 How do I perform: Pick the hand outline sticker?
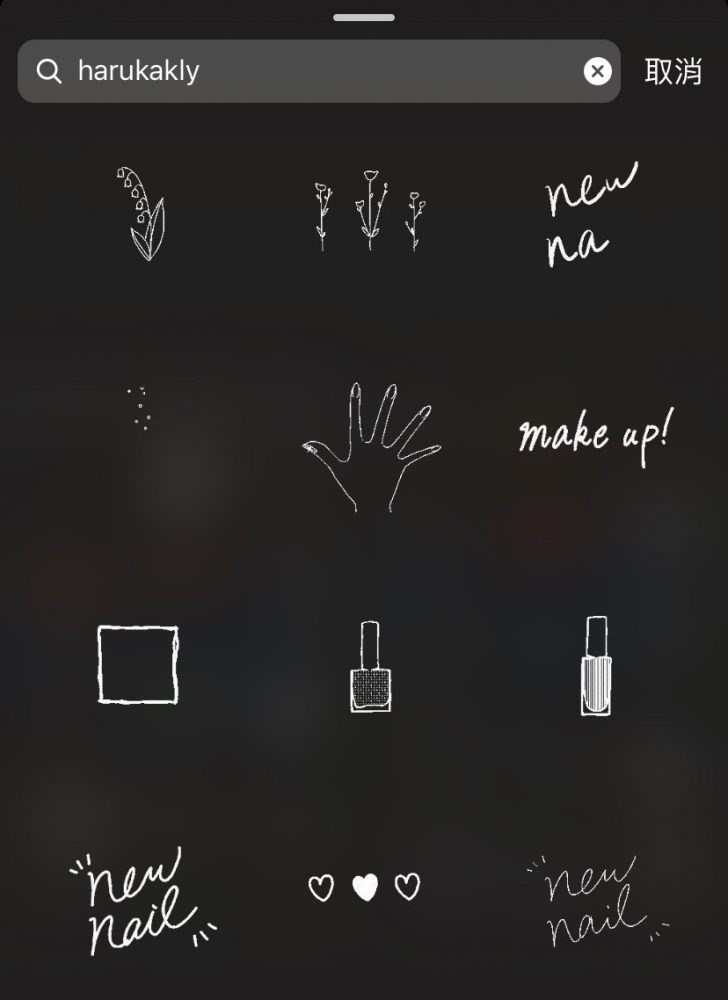point(369,447)
